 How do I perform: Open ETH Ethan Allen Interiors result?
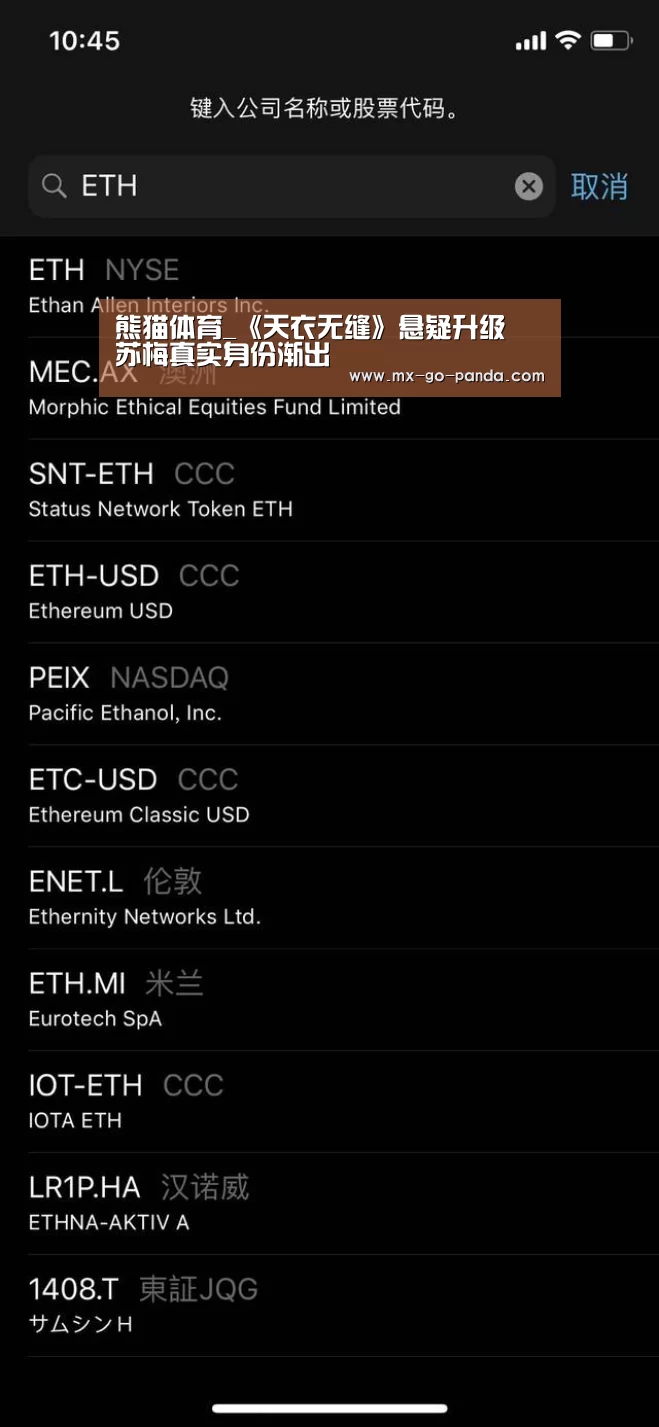(329, 286)
